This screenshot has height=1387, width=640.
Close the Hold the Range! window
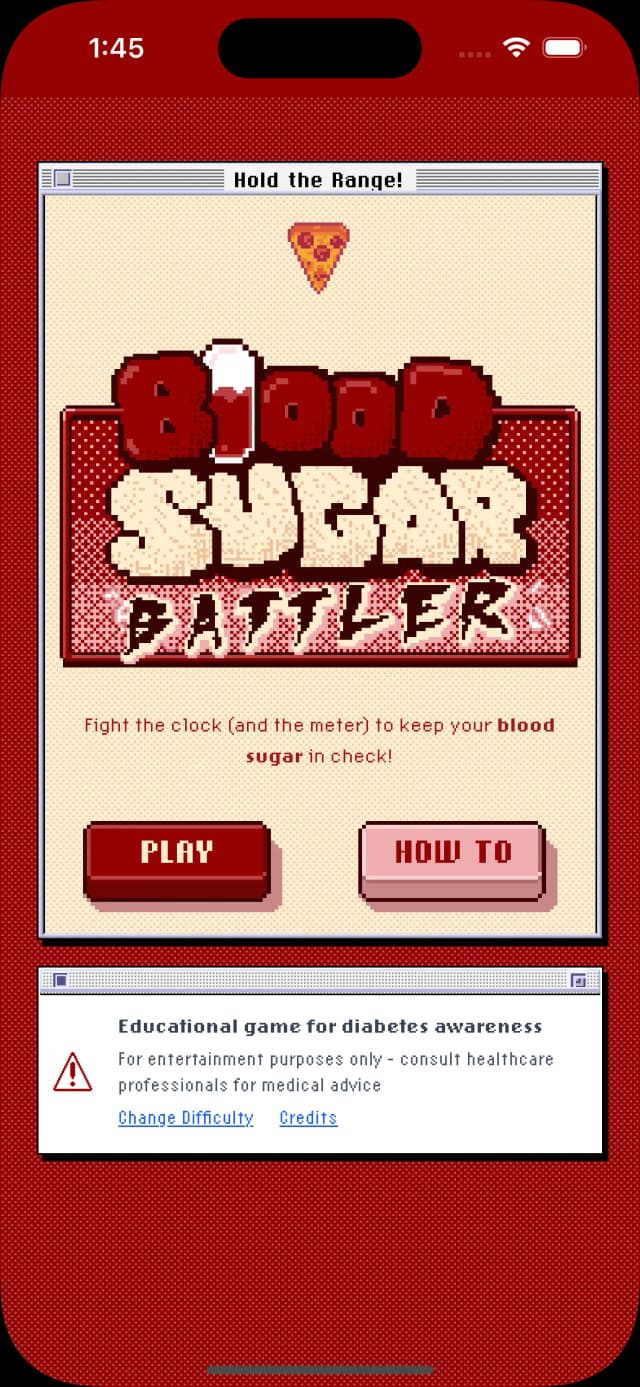point(62,179)
